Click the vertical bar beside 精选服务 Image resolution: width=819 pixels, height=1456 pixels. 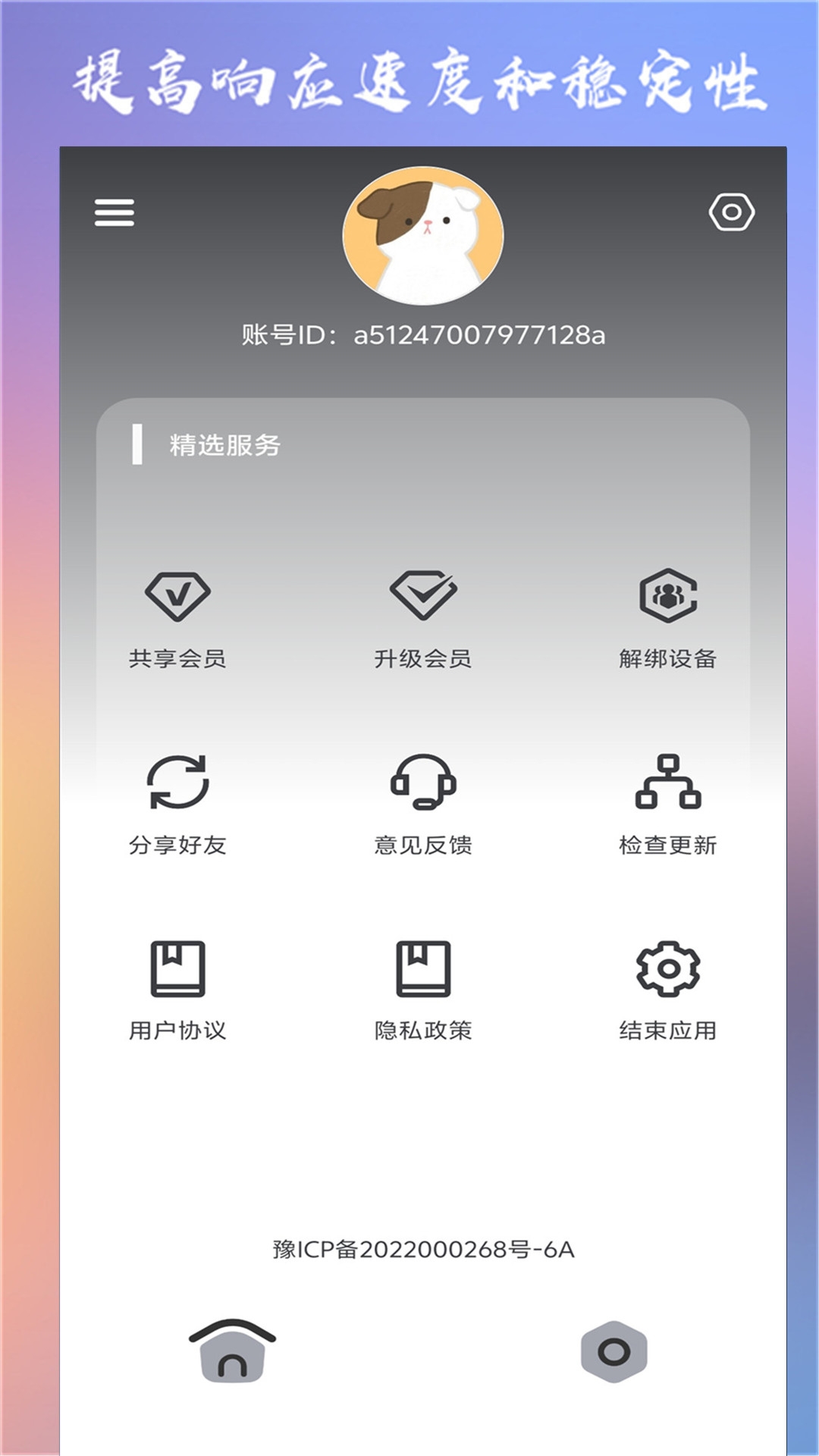pos(138,446)
